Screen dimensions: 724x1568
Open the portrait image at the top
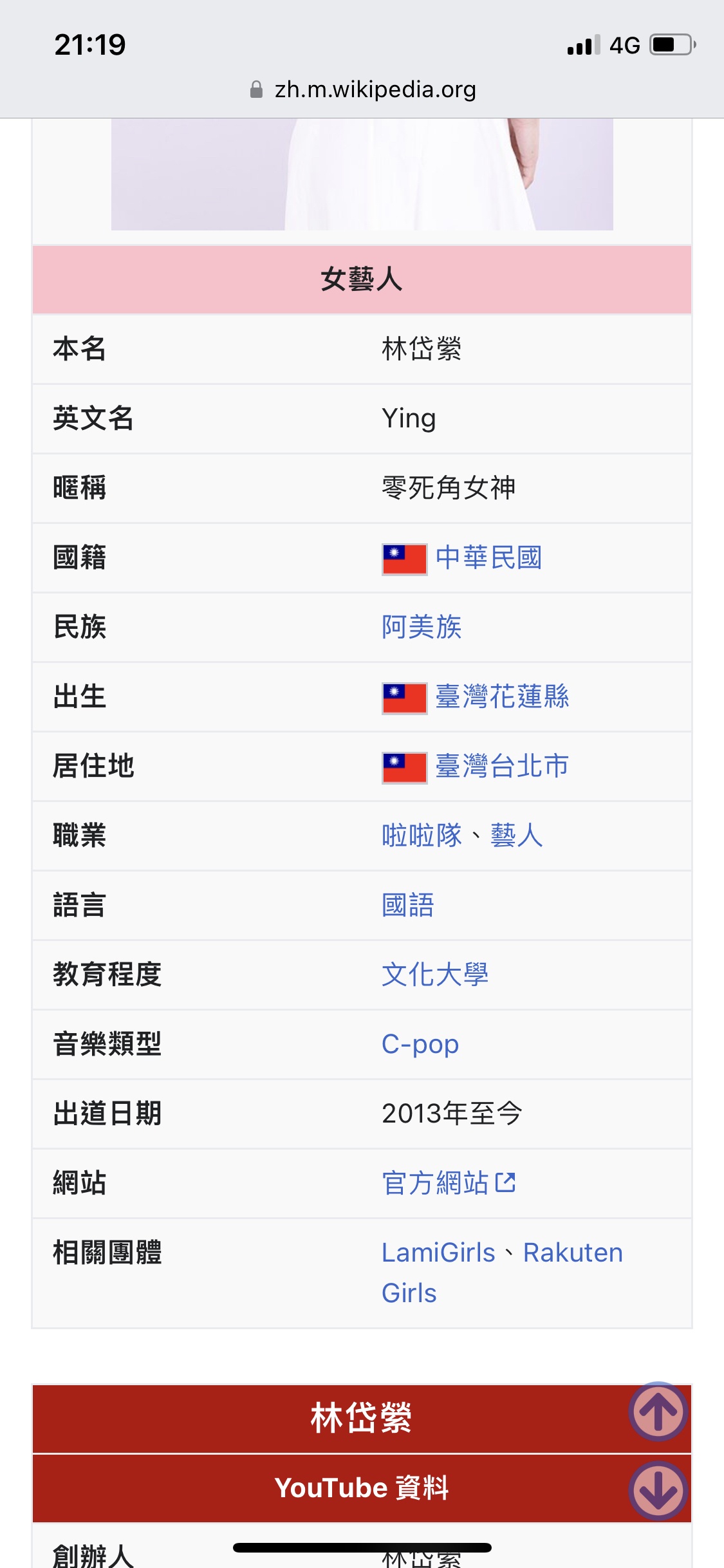362,174
